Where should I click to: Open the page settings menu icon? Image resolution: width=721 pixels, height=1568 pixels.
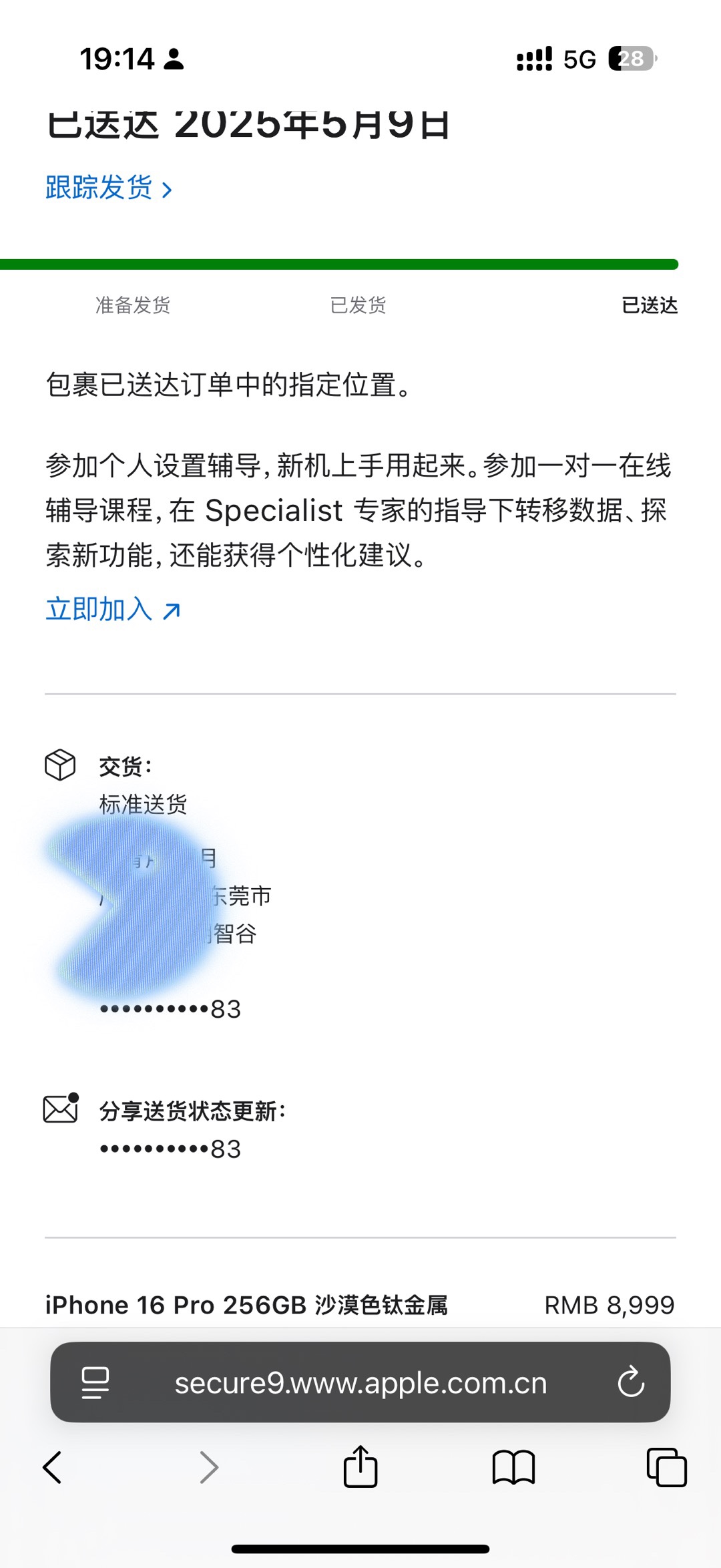95,1382
